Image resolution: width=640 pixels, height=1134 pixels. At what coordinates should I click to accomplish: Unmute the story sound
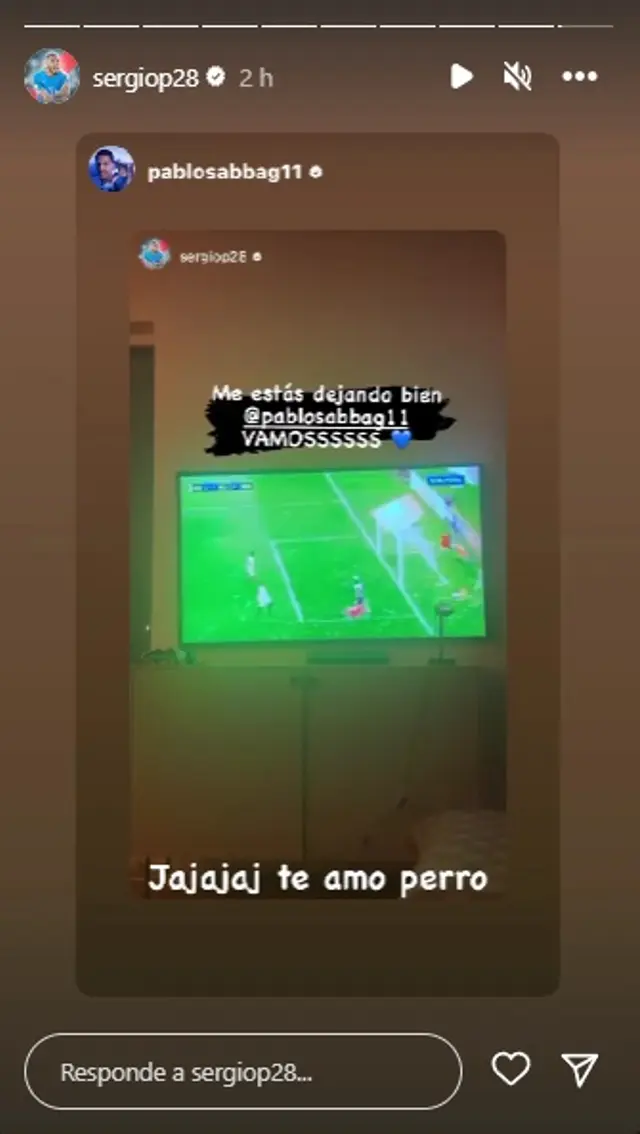pyautogui.click(x=518, y=76)
